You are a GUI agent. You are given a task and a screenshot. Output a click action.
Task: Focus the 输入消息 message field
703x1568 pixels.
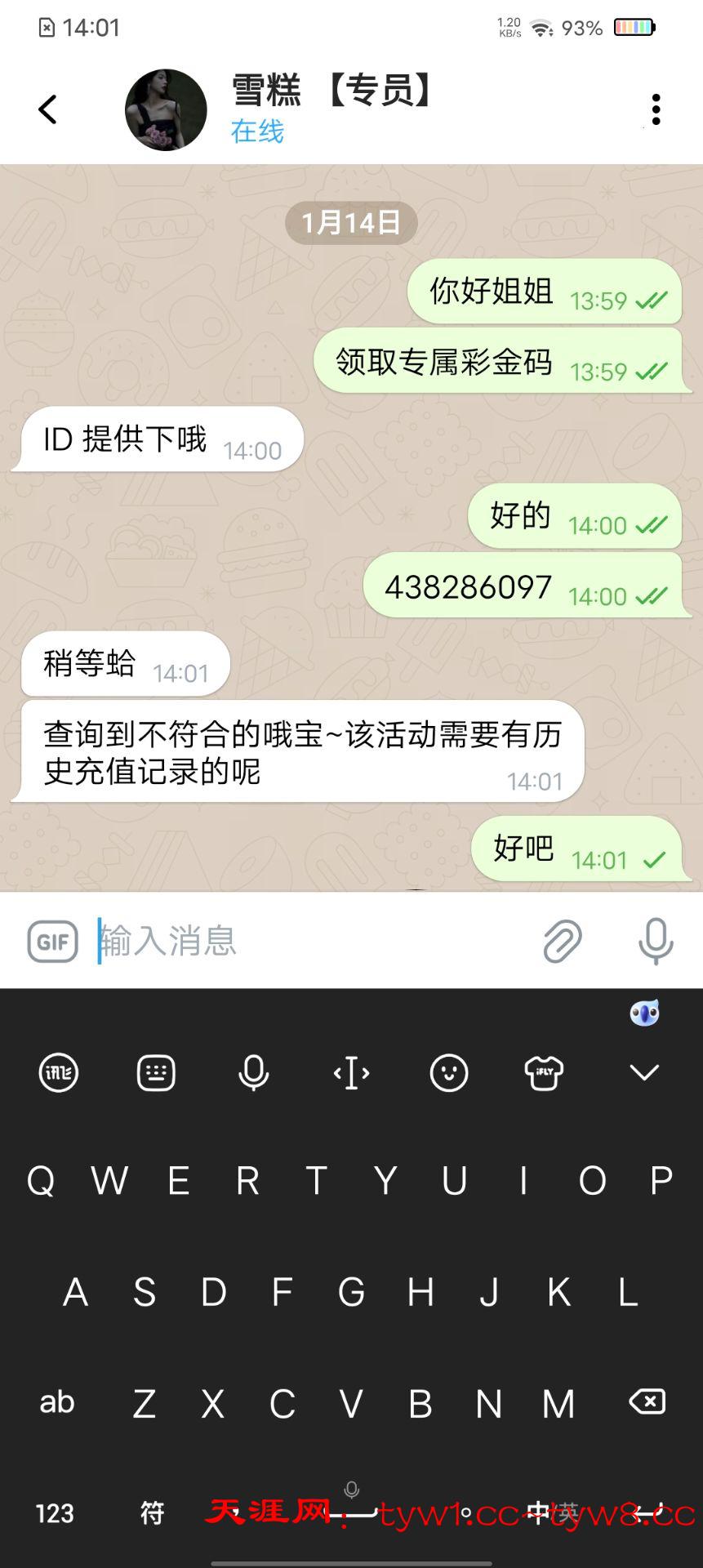(310, 941)
